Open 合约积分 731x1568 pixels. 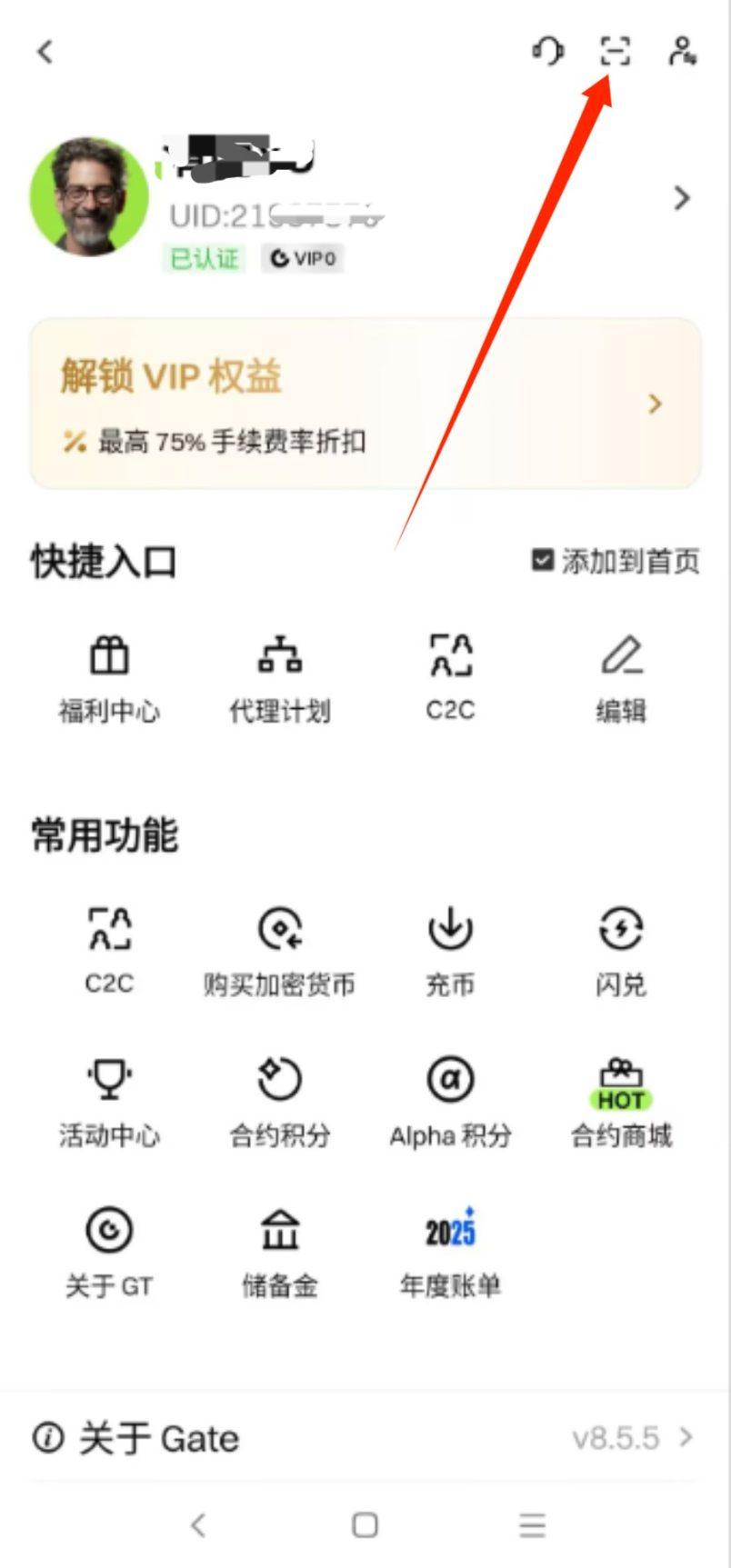click(x=279, y=1101)
